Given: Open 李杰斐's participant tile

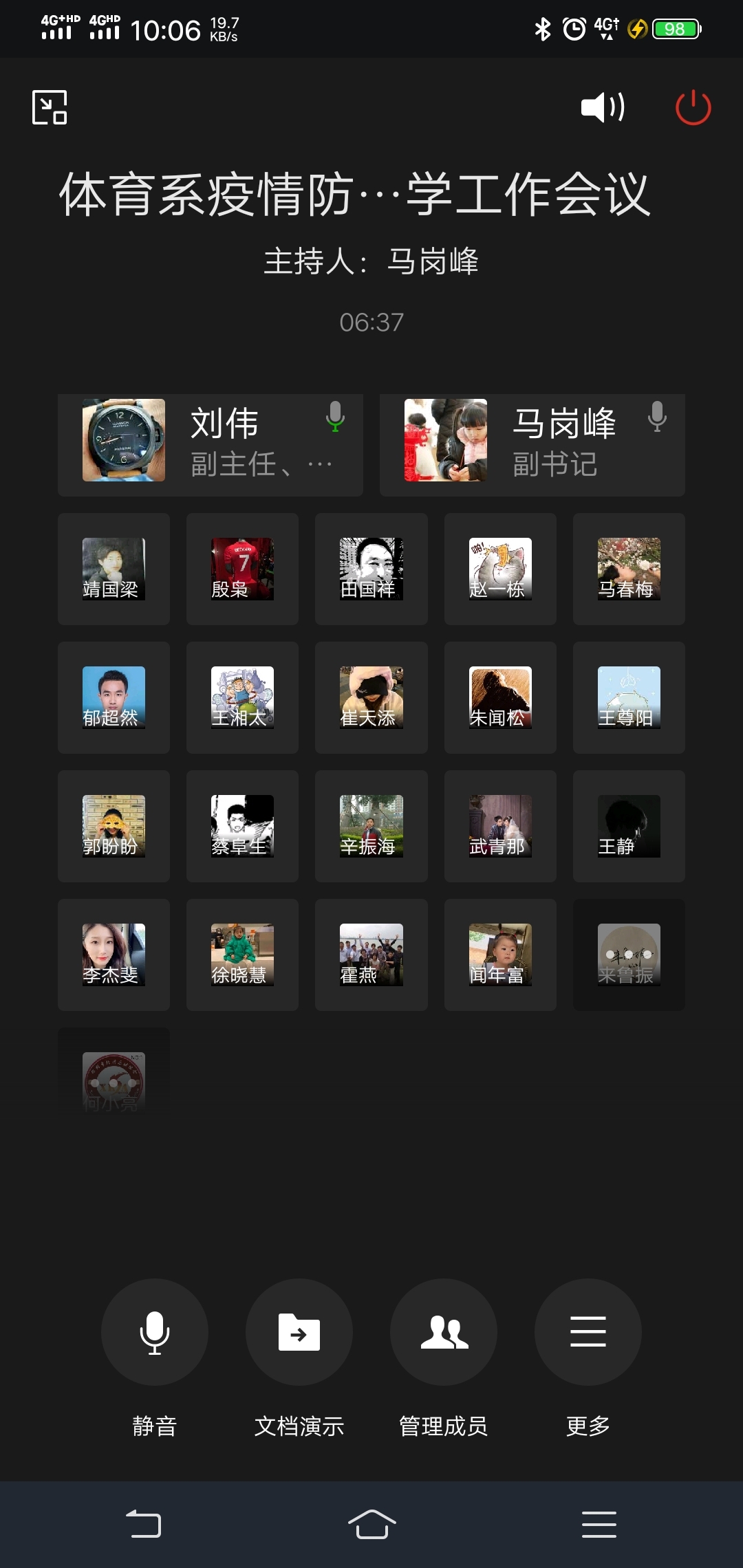Looking at the screenshot, I should (x=114, y=955).
